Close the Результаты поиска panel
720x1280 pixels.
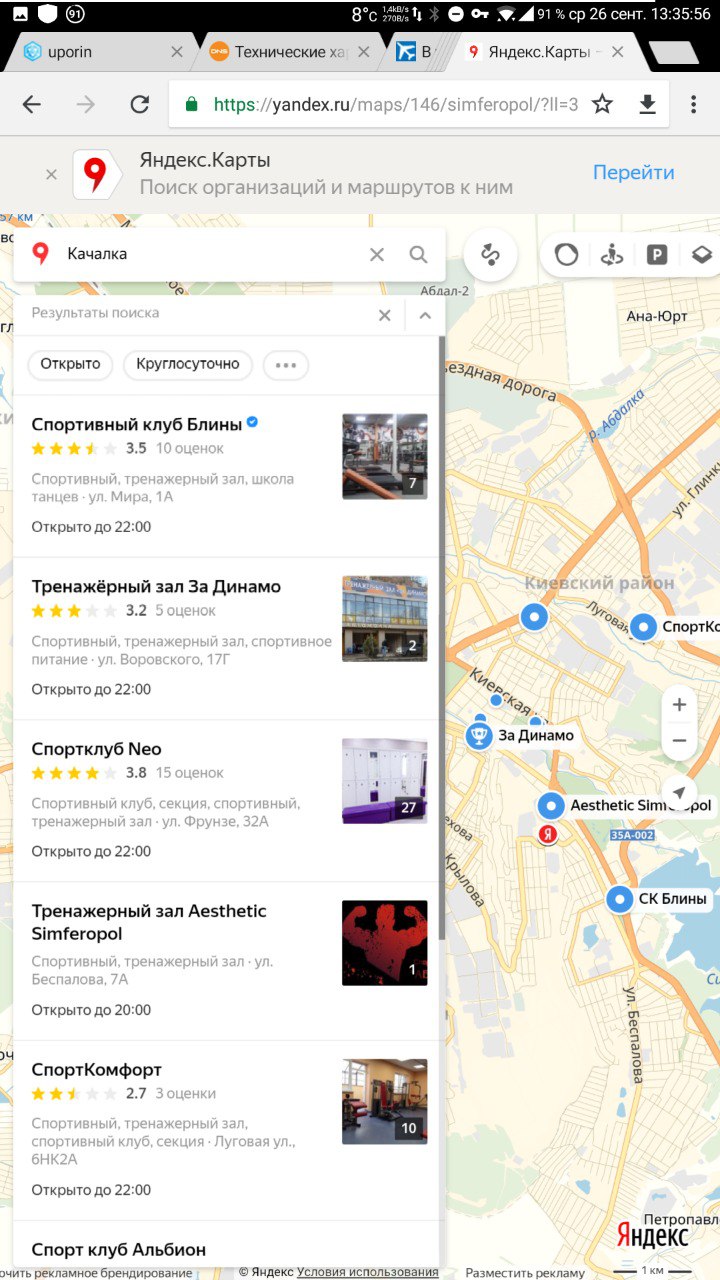click(384, 315)
